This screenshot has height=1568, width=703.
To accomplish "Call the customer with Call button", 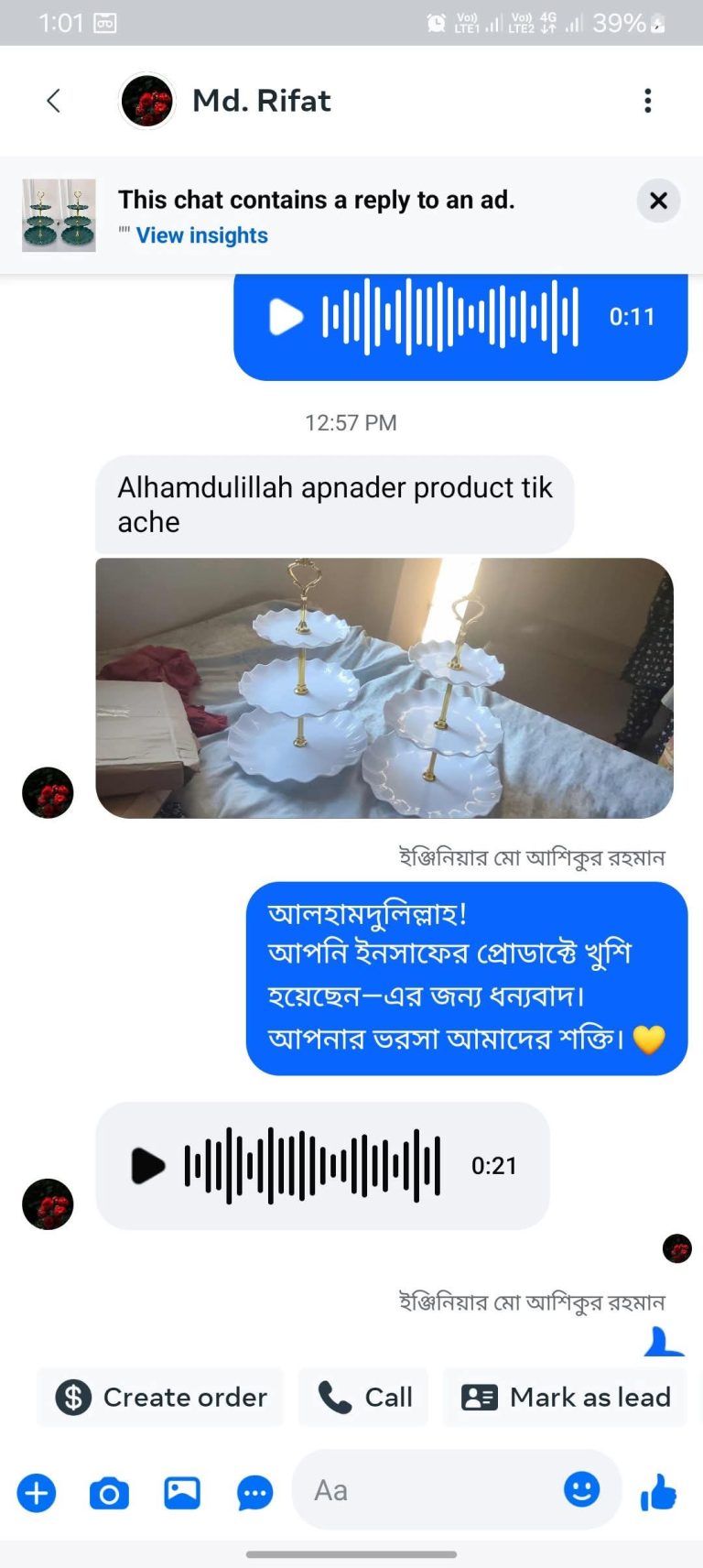I will tap(364, 1397).
